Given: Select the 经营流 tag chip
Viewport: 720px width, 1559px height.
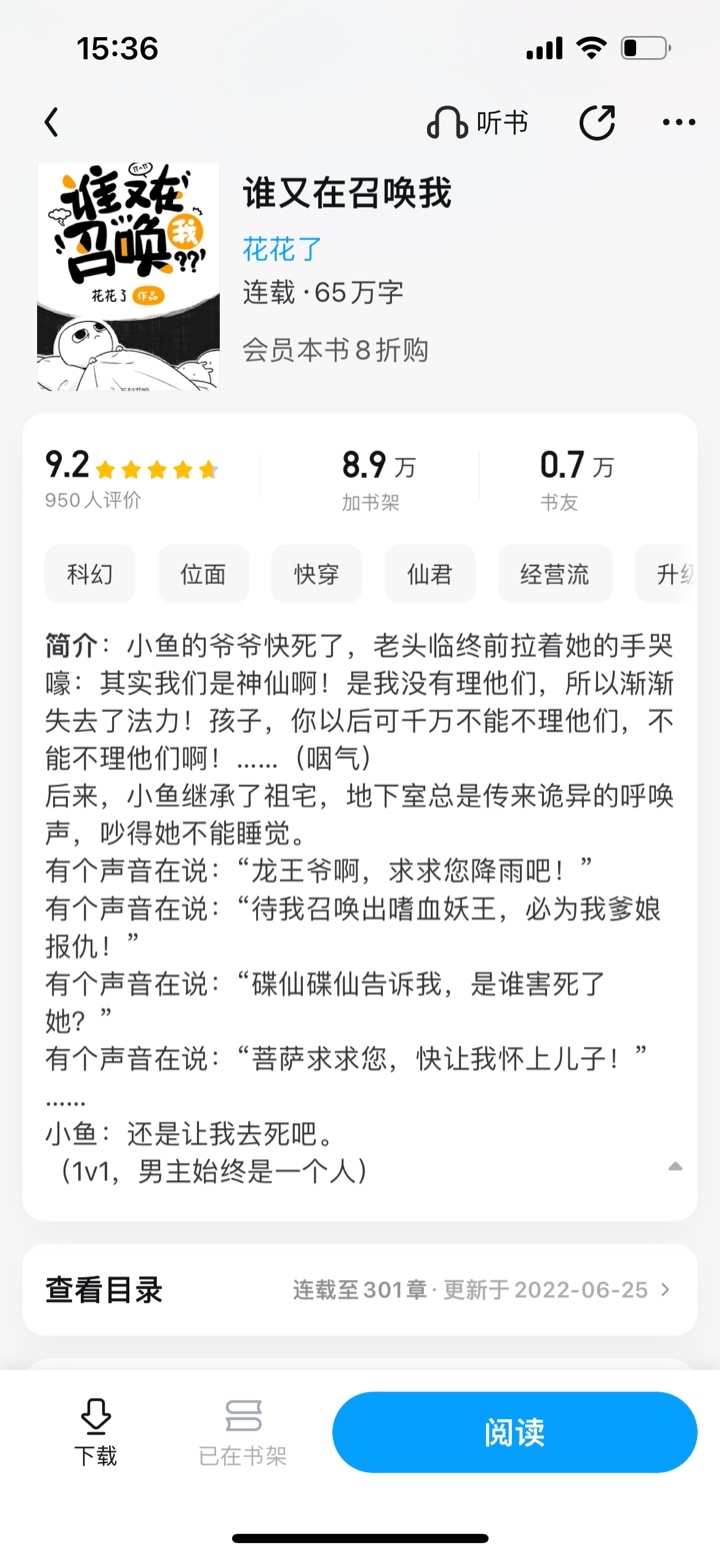Looking at the screenshot, I should point(555,574).
